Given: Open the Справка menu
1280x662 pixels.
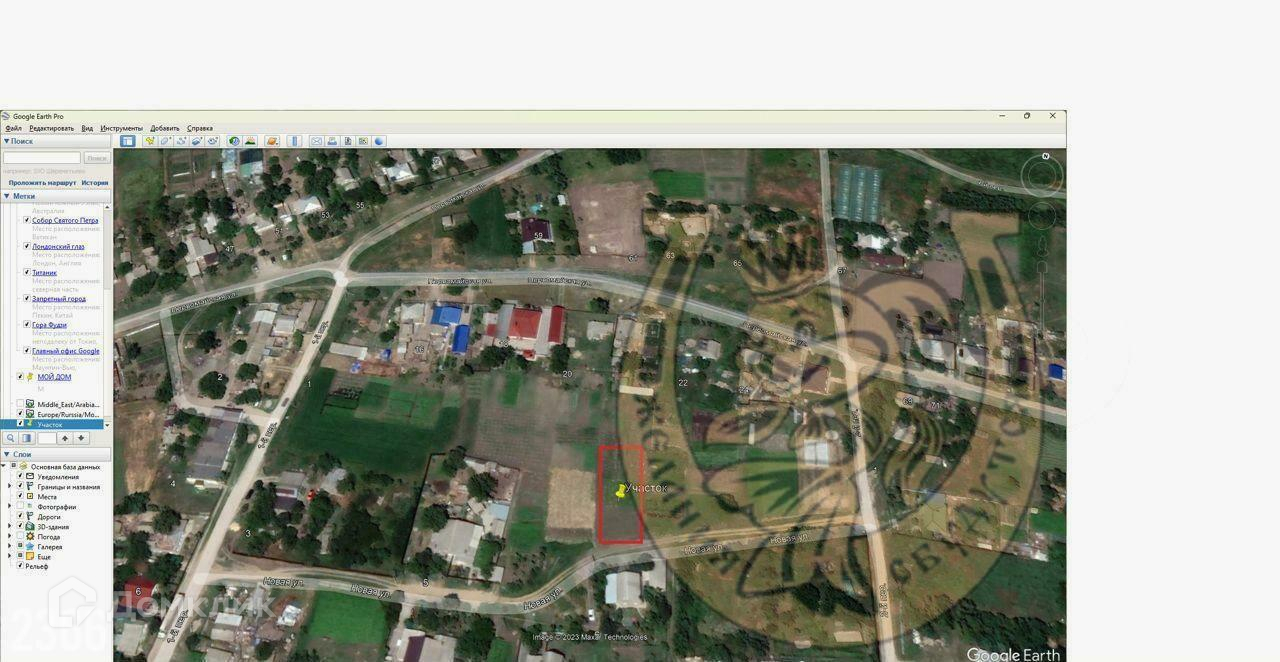Looking at the screenshot, I should pos(200,128).
